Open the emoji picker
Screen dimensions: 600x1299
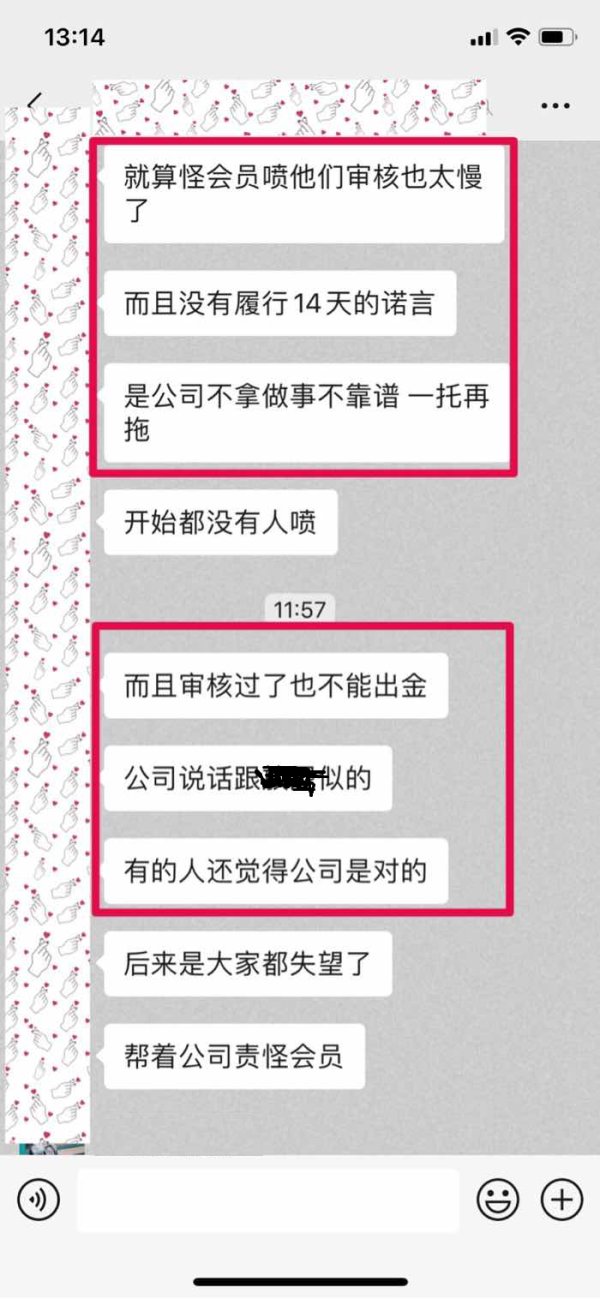[x=497, y=1198]
